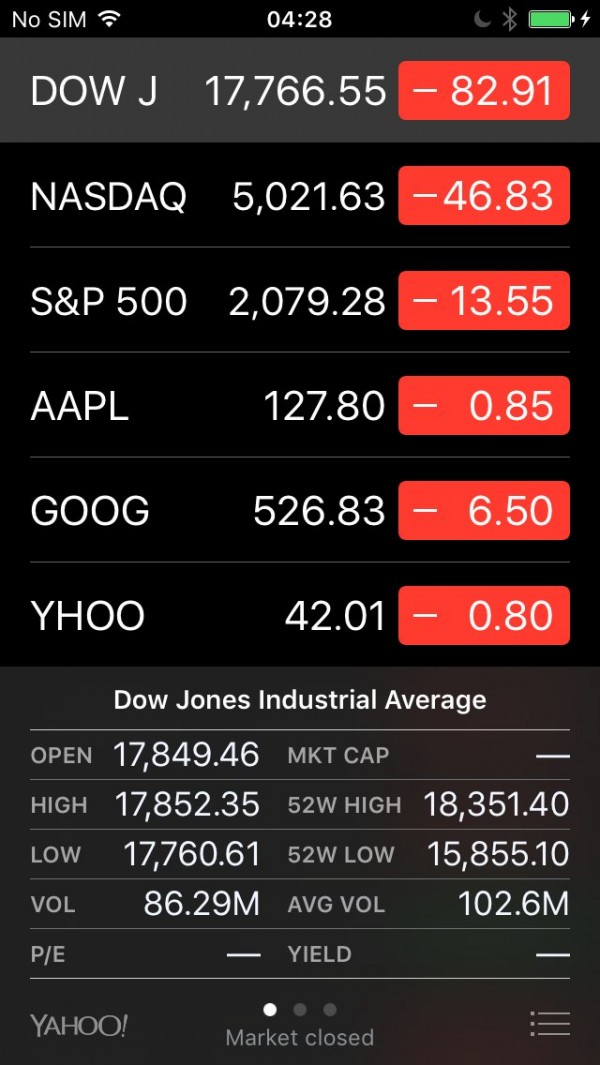This screenshot has height=1065, width=600.
Task: Open the Yahoo! link
Action: pyautogui.click(x=79, y=1025)
